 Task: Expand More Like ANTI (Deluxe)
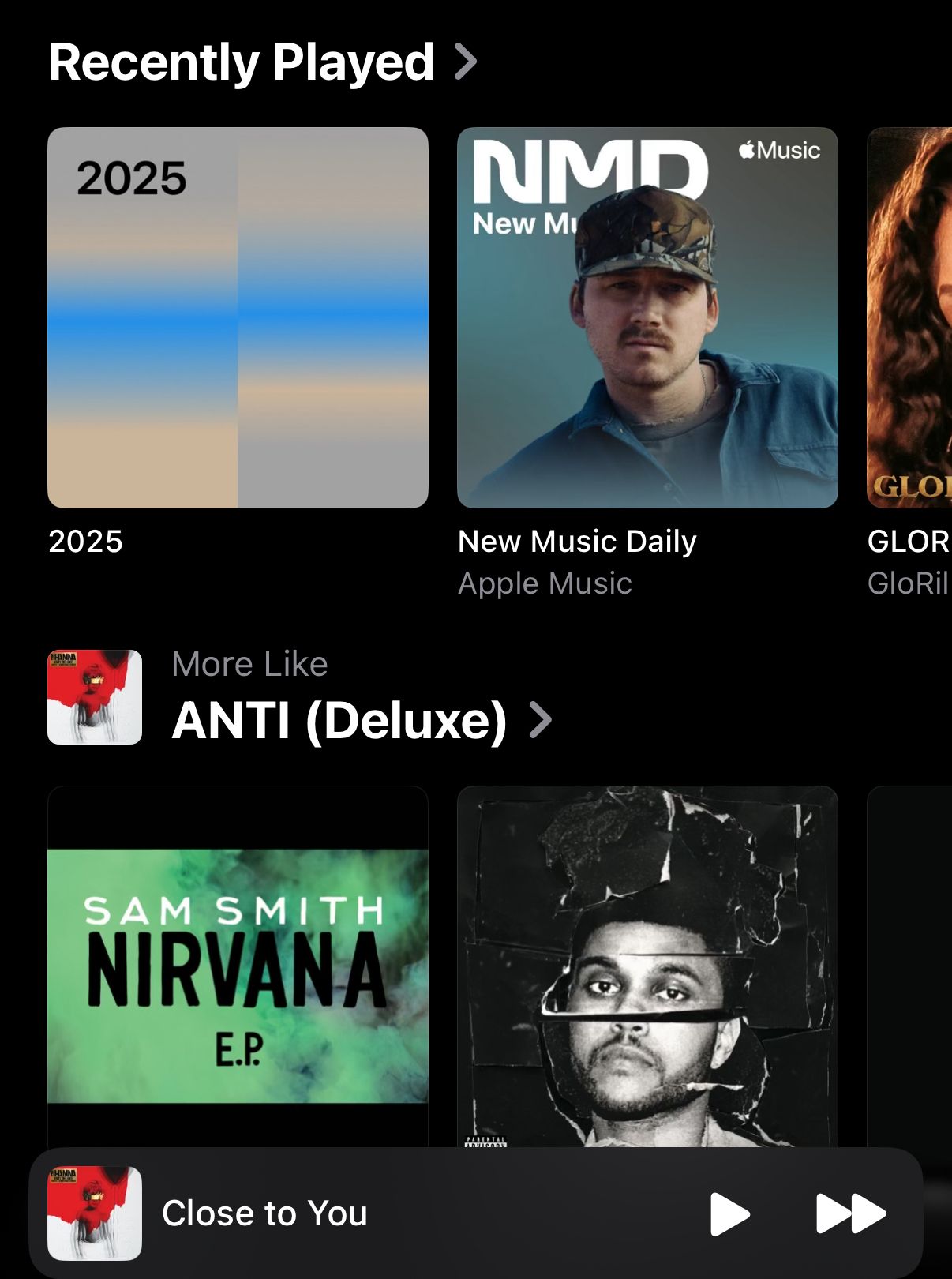tap(362, 719)
